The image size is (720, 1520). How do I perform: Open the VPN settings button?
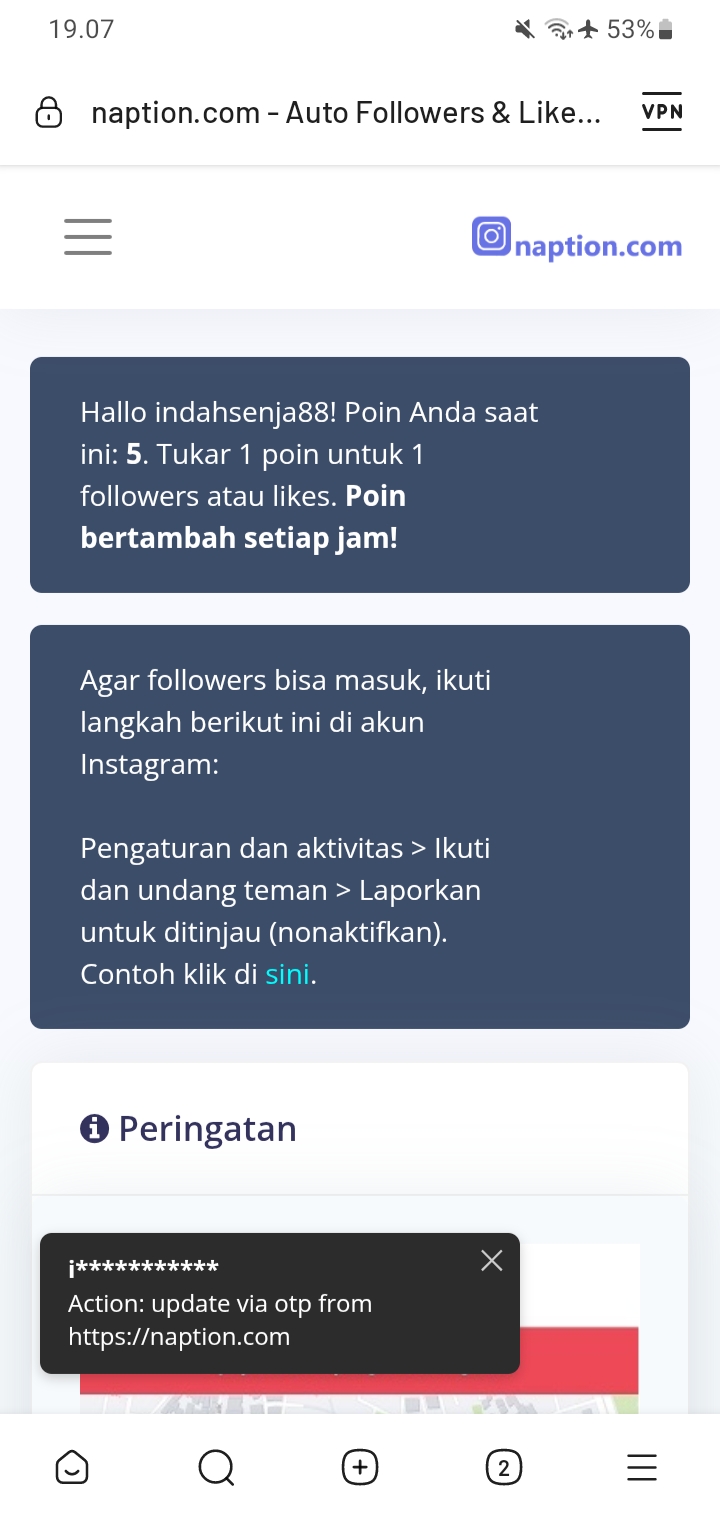[661, 112]
